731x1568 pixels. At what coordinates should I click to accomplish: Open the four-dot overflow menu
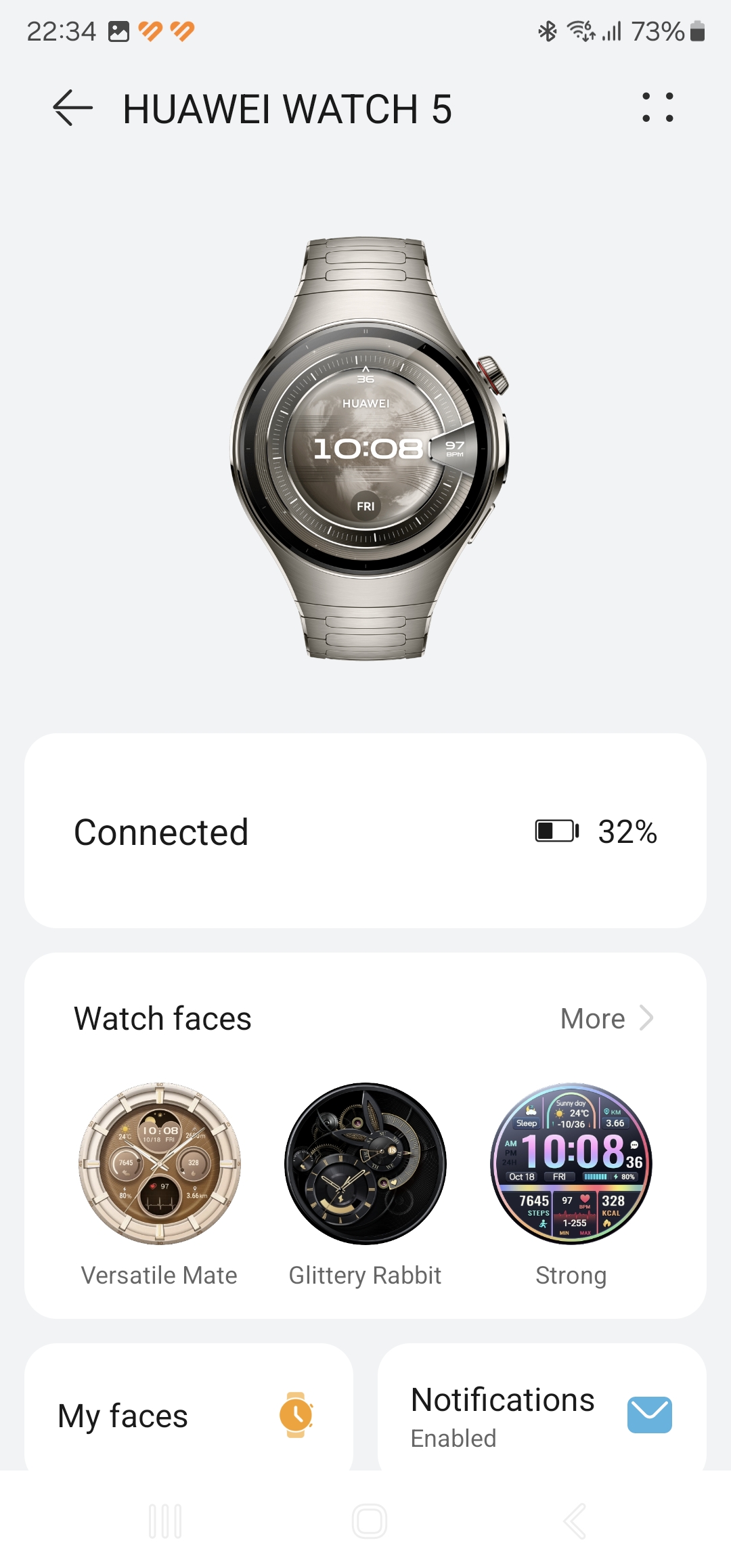pyautogui.click(x=657, y=108)
